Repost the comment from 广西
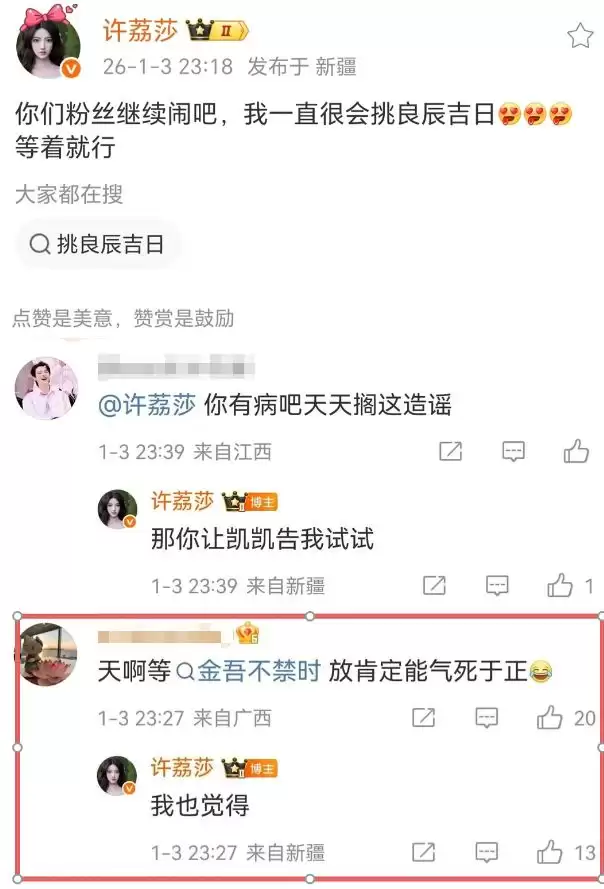Screen dimensions: 604x889 [424, 717]
